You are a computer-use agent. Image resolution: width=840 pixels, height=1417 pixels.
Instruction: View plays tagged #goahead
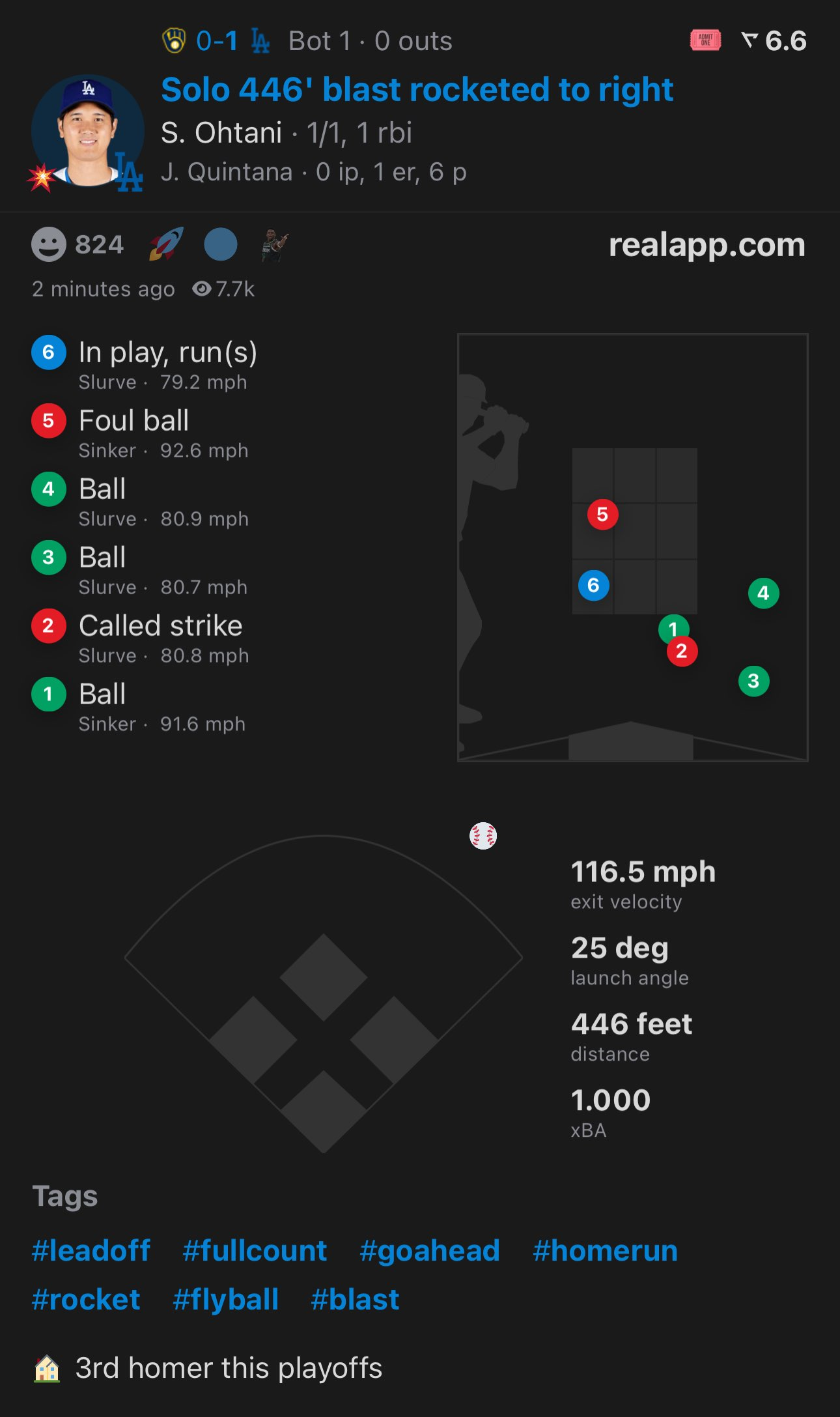(430, 1250)
